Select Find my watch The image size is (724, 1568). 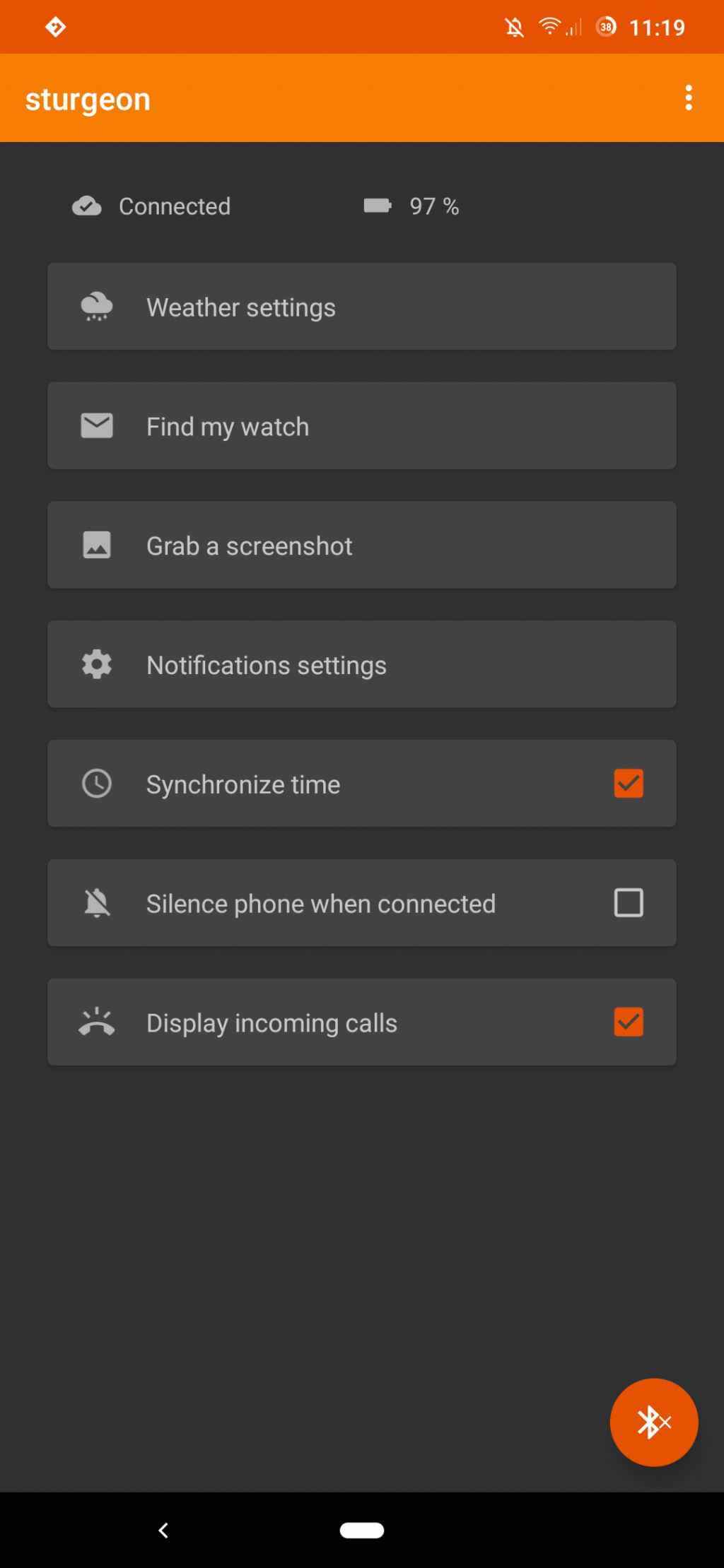click(361, 426)
